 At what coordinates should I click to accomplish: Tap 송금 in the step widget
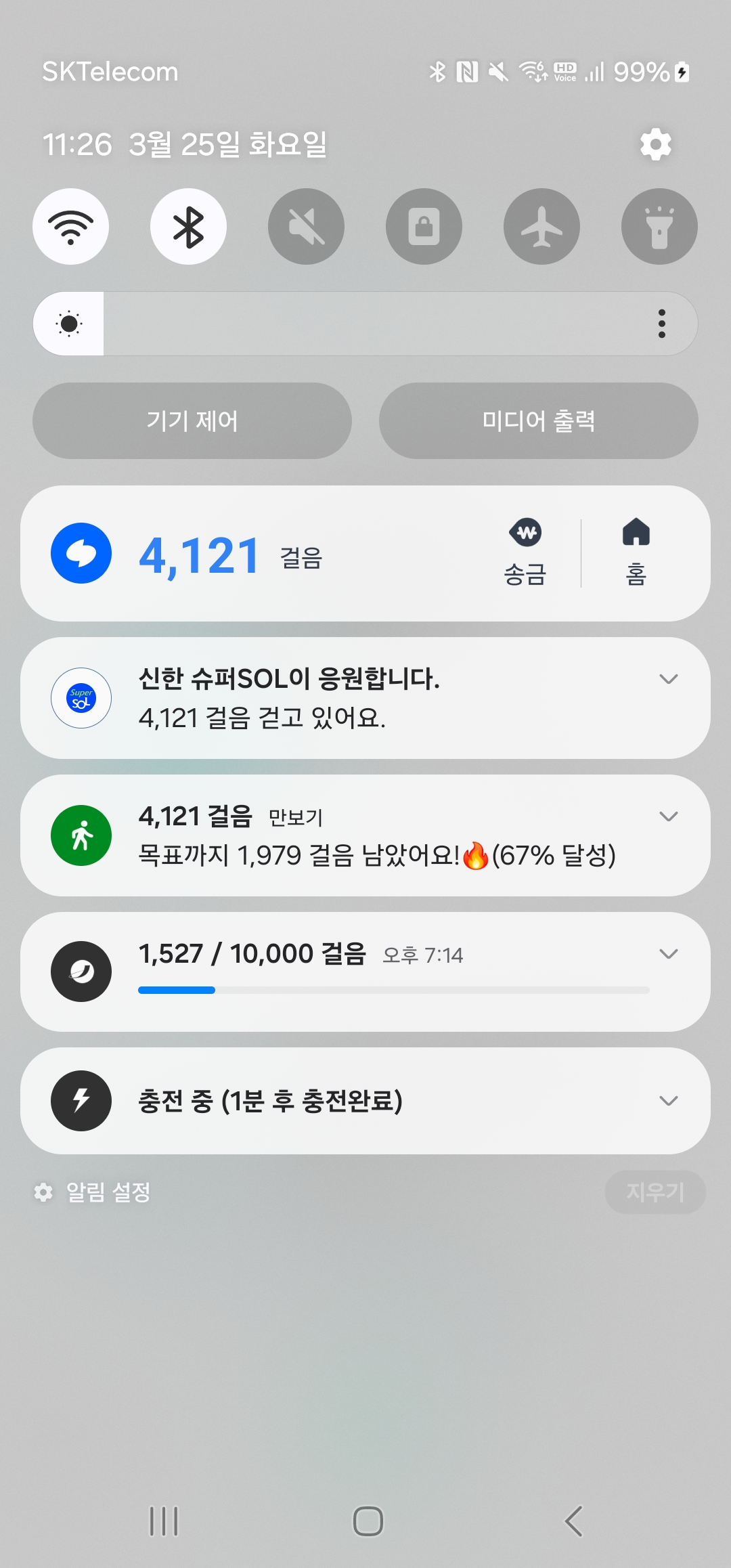pos(525,553)
